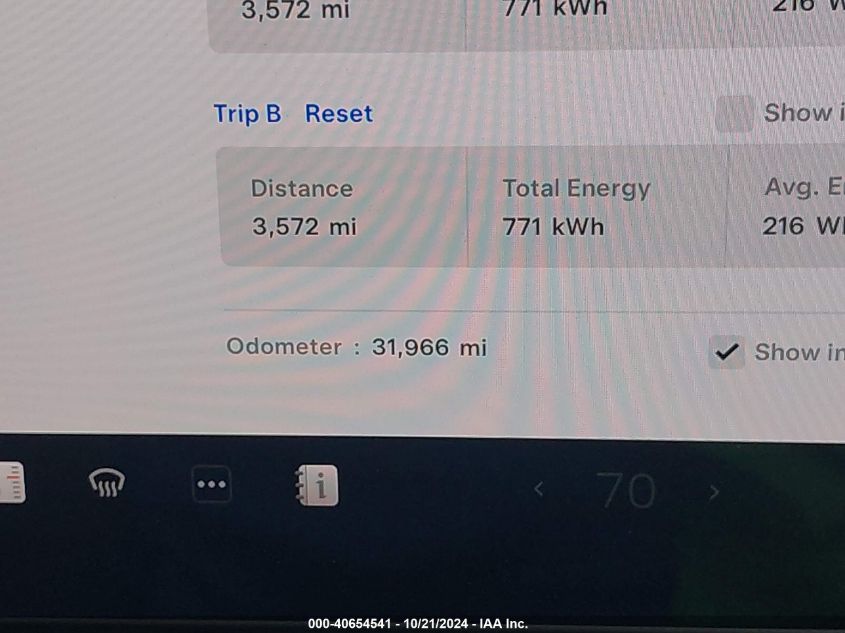Open the three-dots app launcher
845x633 pixels.
(x=212, y=485)
